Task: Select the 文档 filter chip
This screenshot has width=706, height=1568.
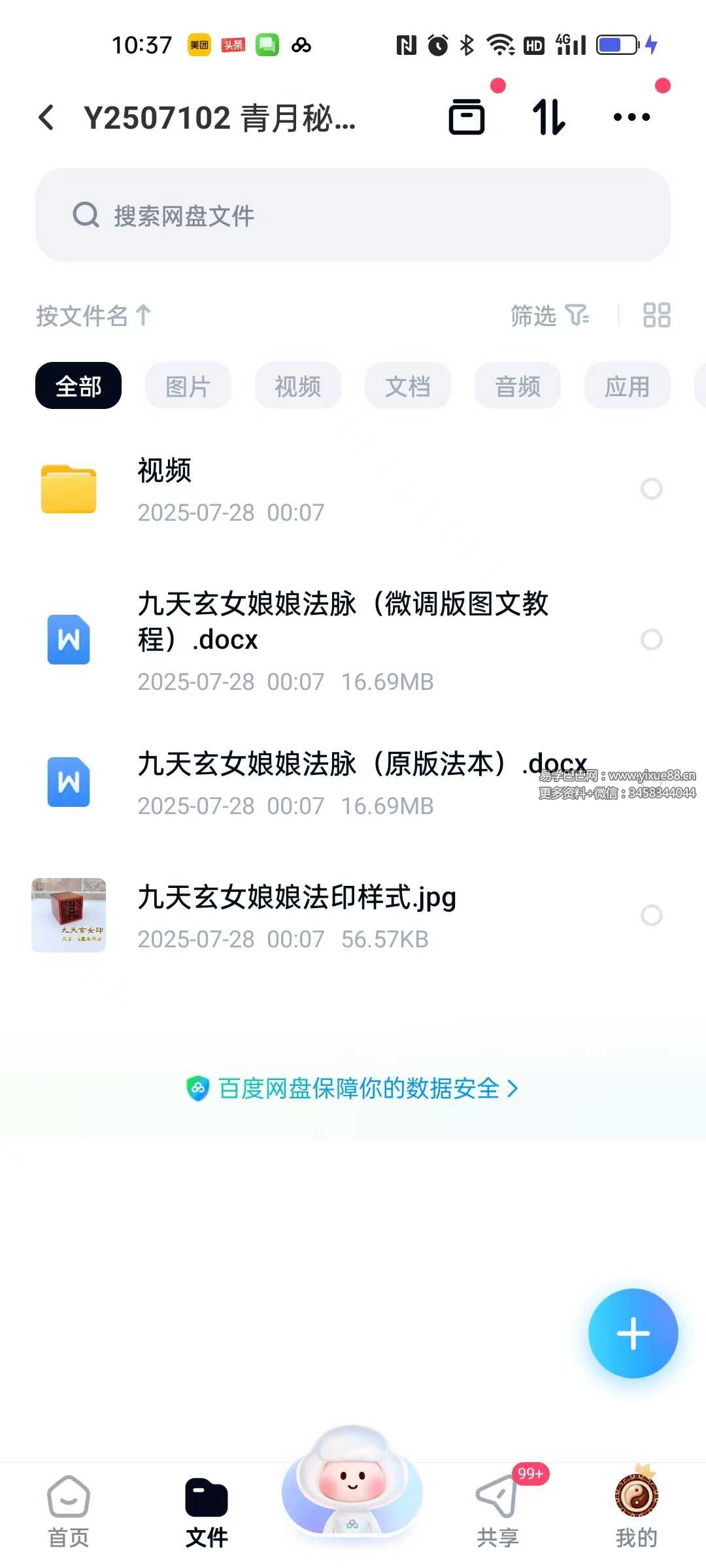Action: click(407, 386)
